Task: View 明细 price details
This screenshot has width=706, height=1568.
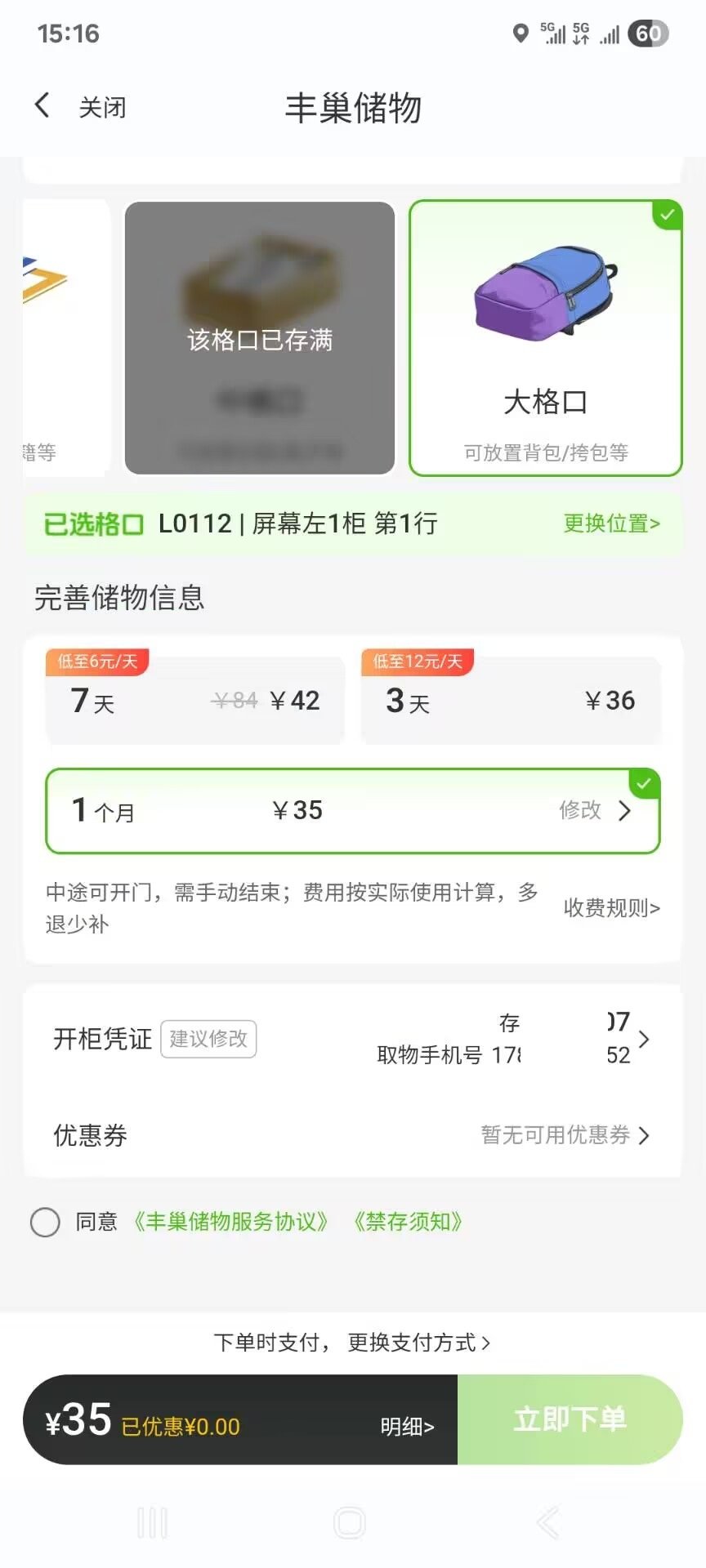Action: click(x=407, y=1427)
